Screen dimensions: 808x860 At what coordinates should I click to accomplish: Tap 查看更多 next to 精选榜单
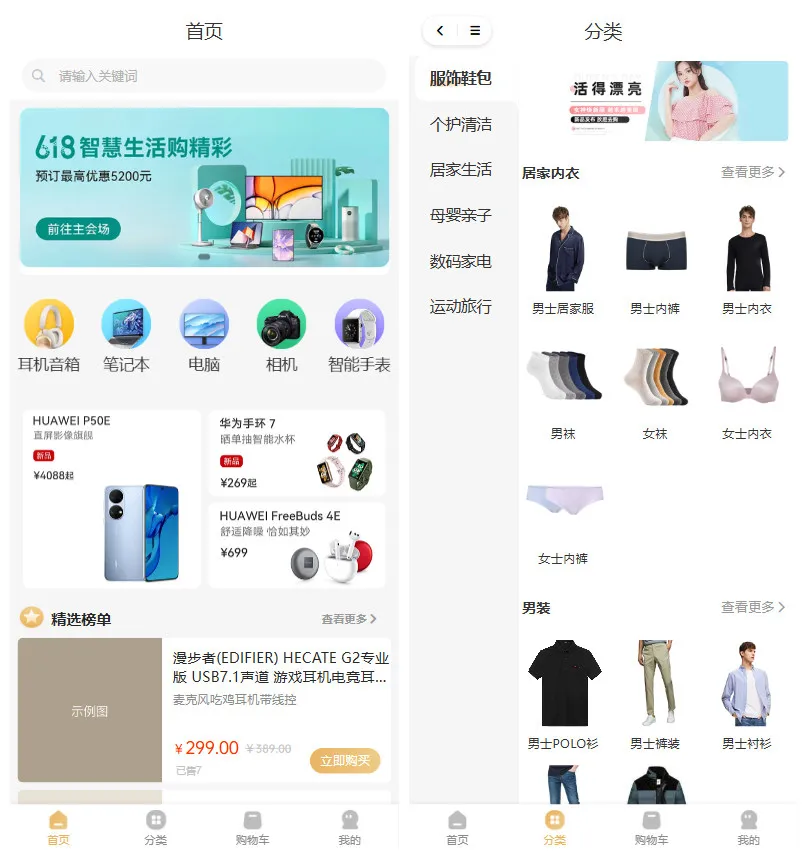pos(348,619)
